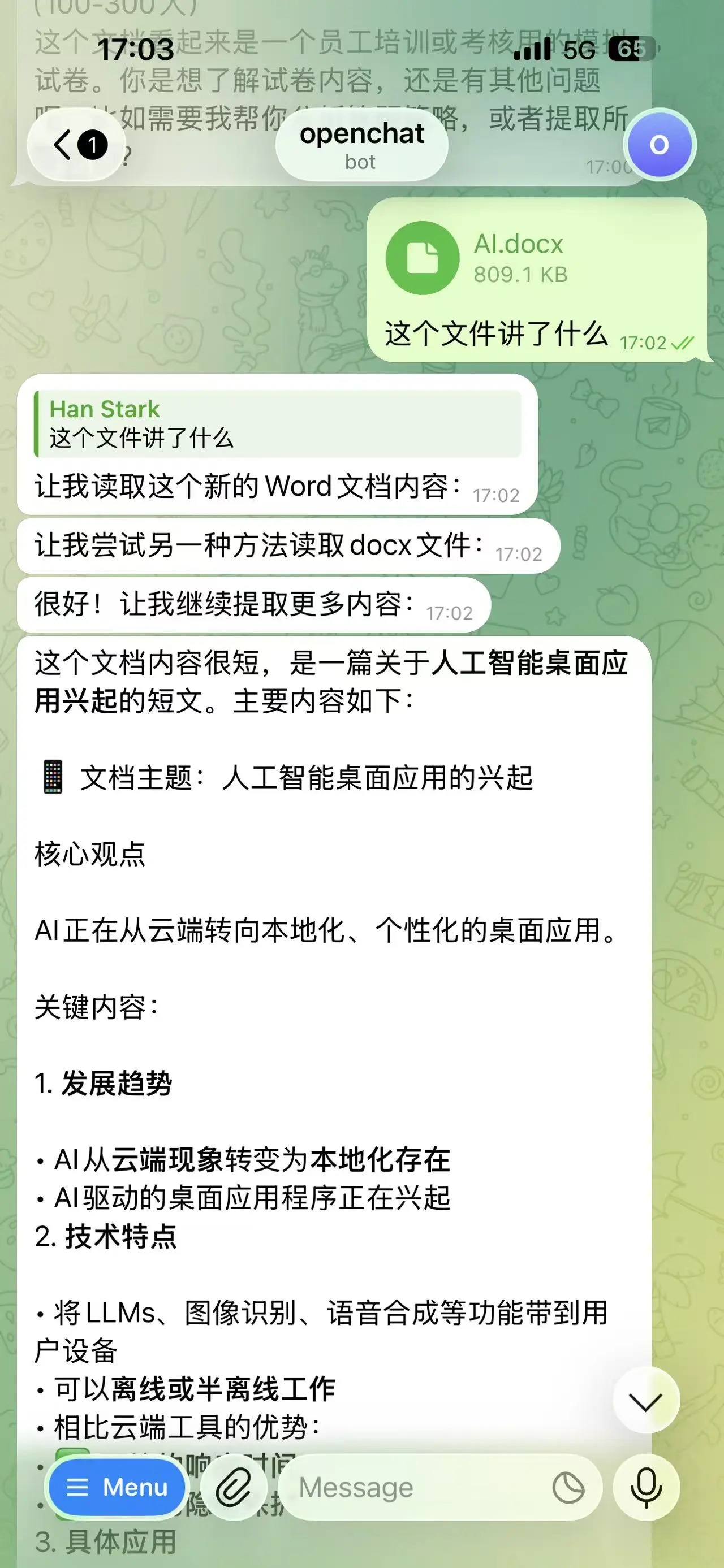Open the bot Menu button
The image size is (724, 1568).
click(x=117, y=1487)
